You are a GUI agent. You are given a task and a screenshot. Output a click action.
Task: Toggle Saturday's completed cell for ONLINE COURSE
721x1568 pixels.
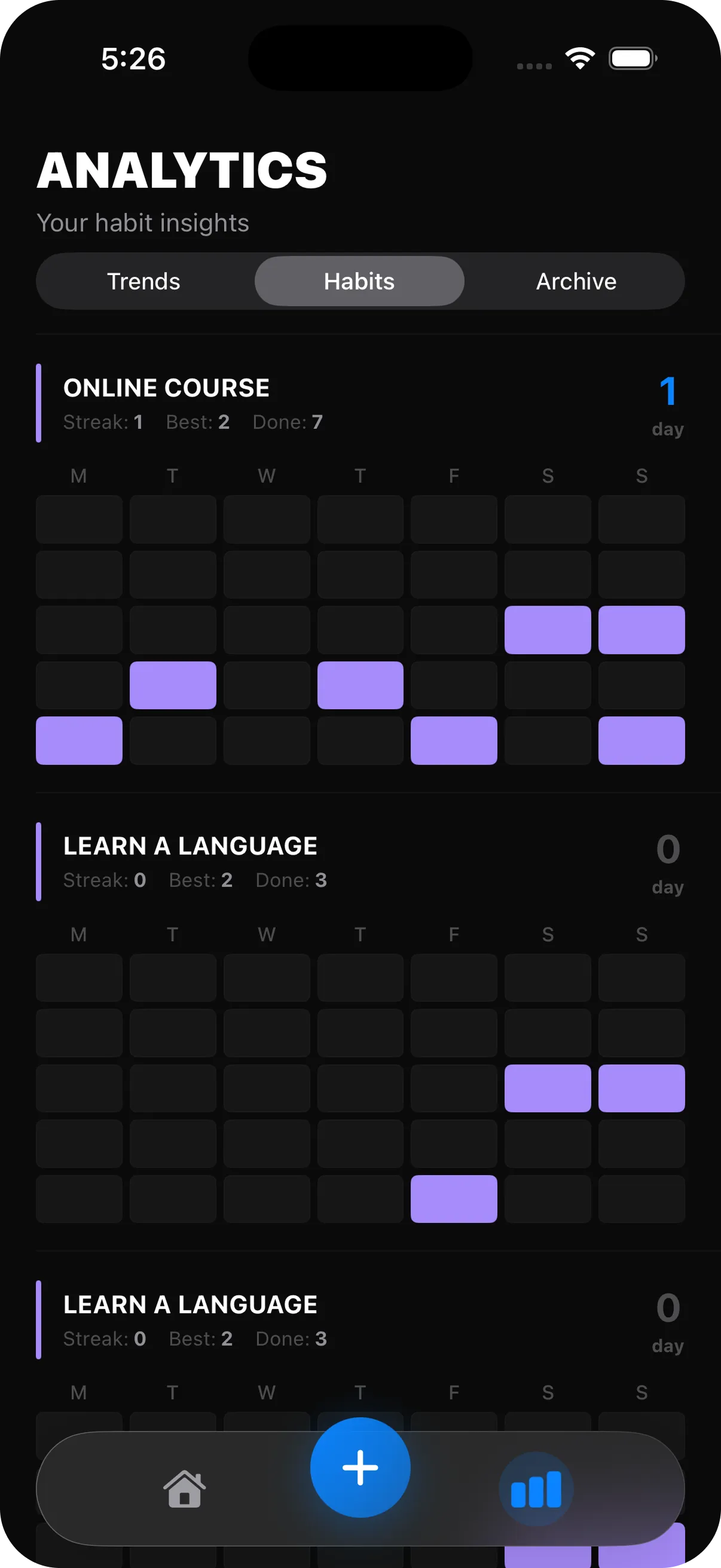coord(547,630)
